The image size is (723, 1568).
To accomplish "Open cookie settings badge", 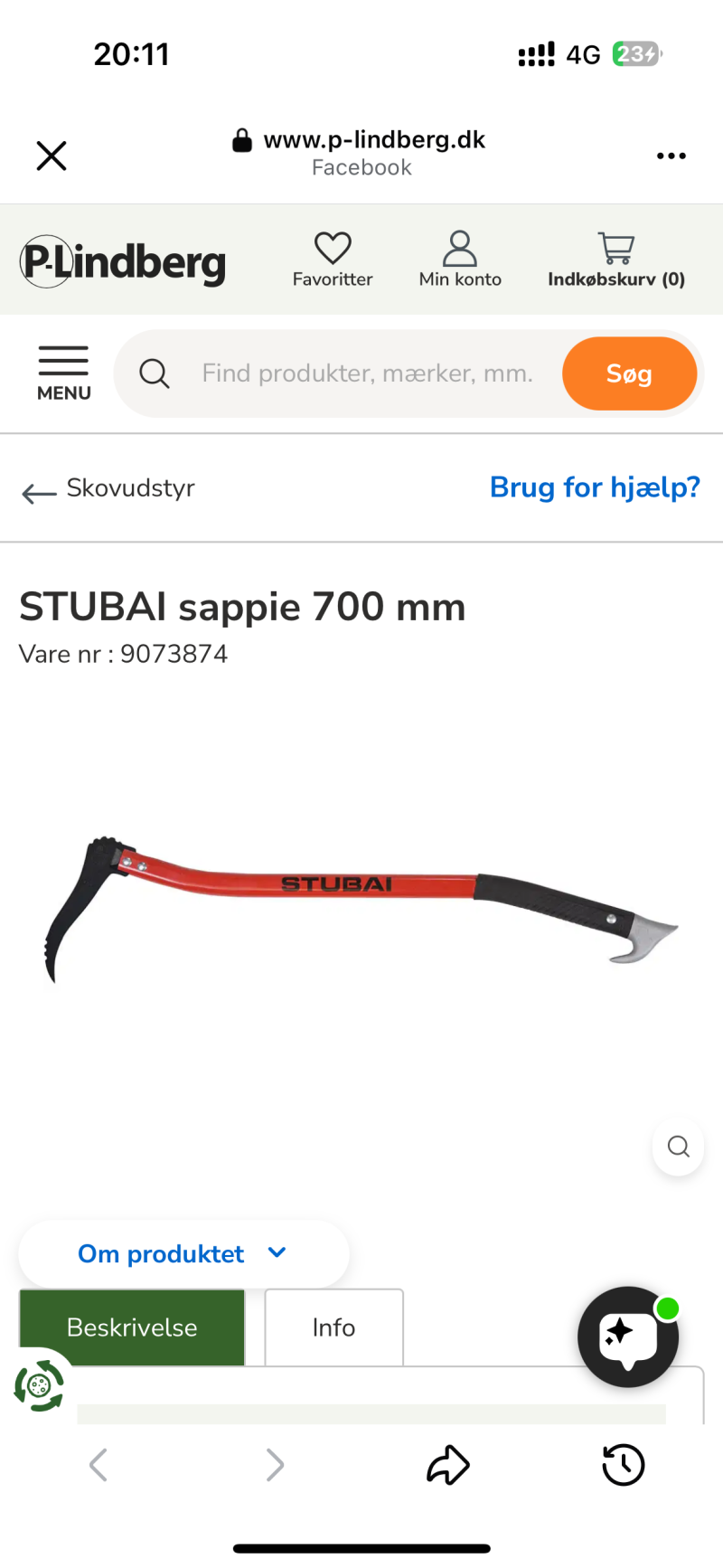I will [x=39, y=1385].
